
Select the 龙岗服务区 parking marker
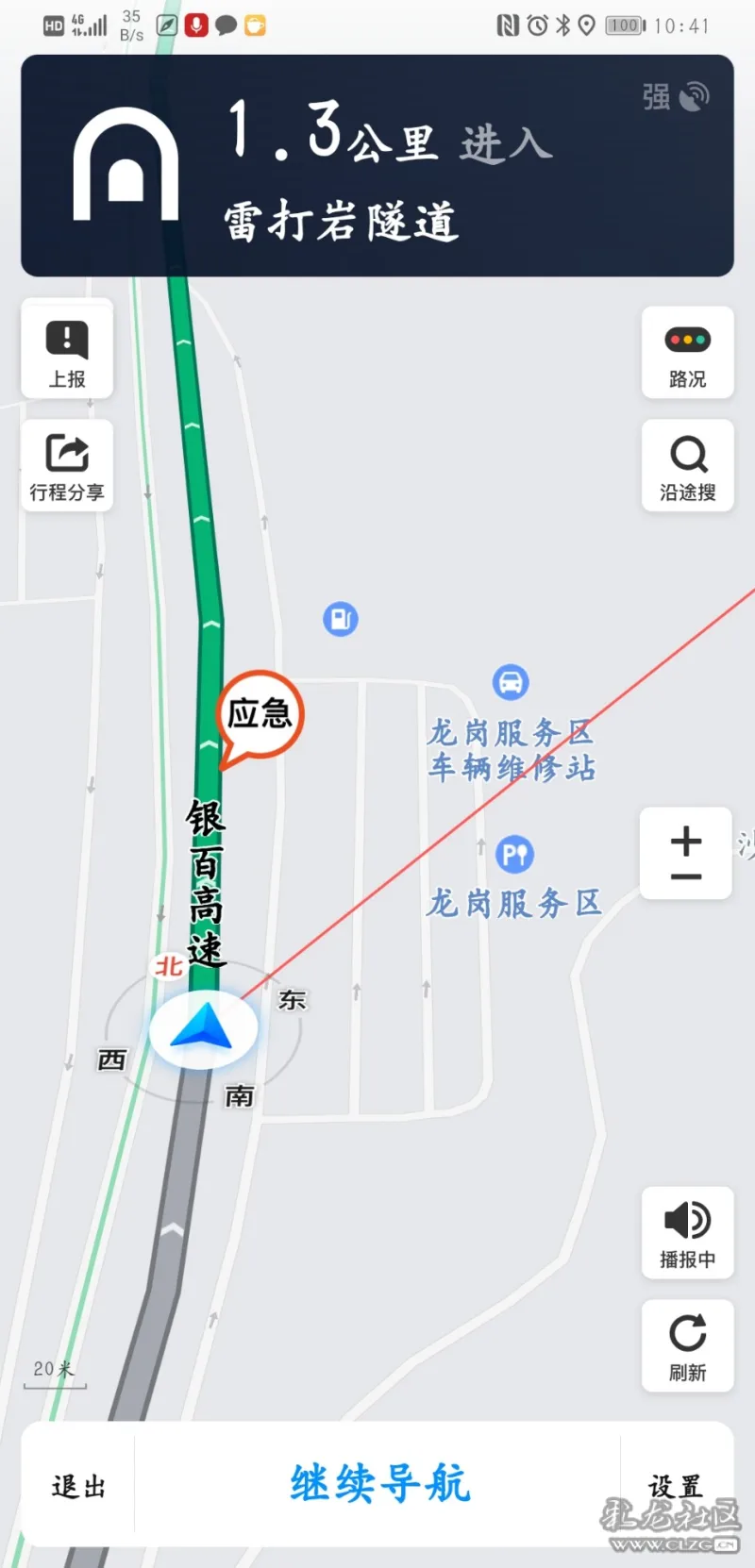click(514, 855)
